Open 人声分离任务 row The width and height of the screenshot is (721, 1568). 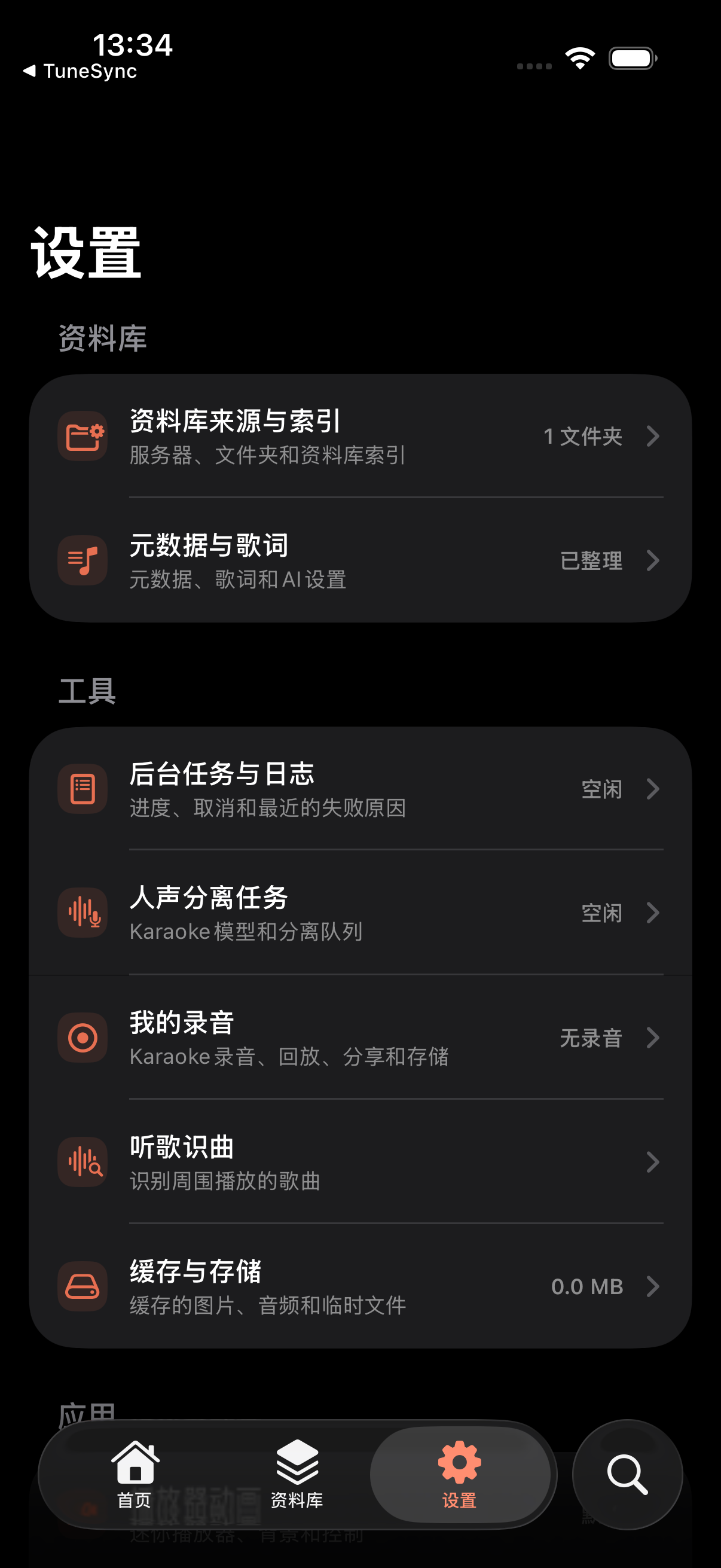(360, 913)
